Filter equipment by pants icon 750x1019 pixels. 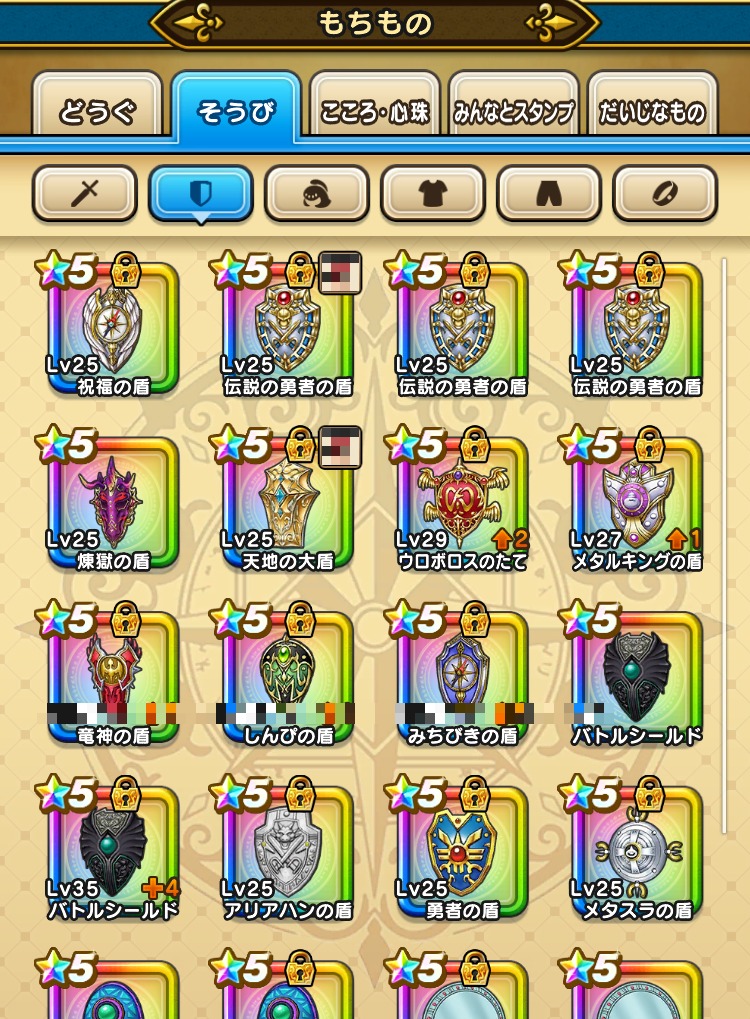click(549, 193)
